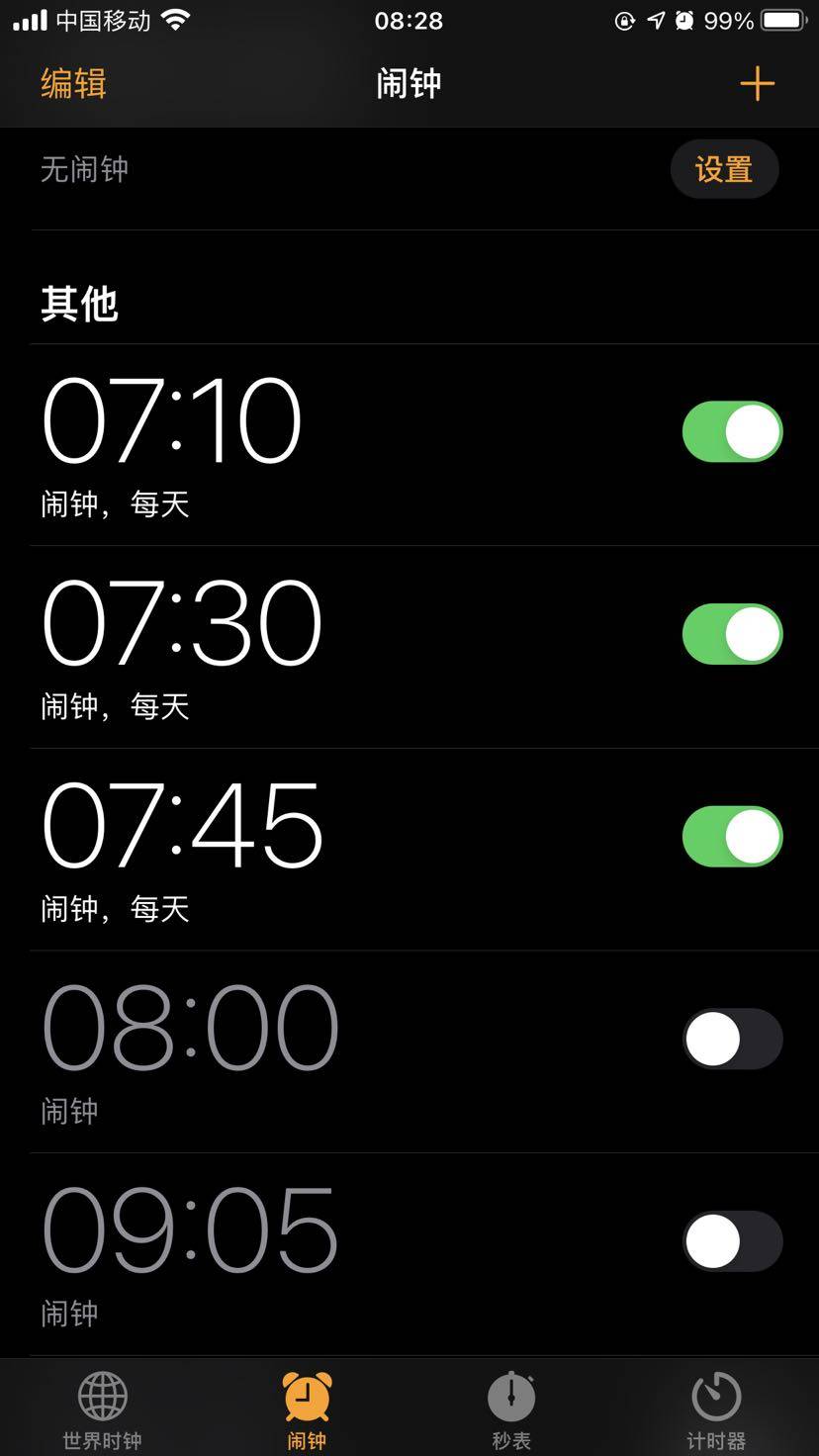Toggle off the 07:45 alarm
The width and height of the screenshot is (819, 1456).
(x=732, y=837)
